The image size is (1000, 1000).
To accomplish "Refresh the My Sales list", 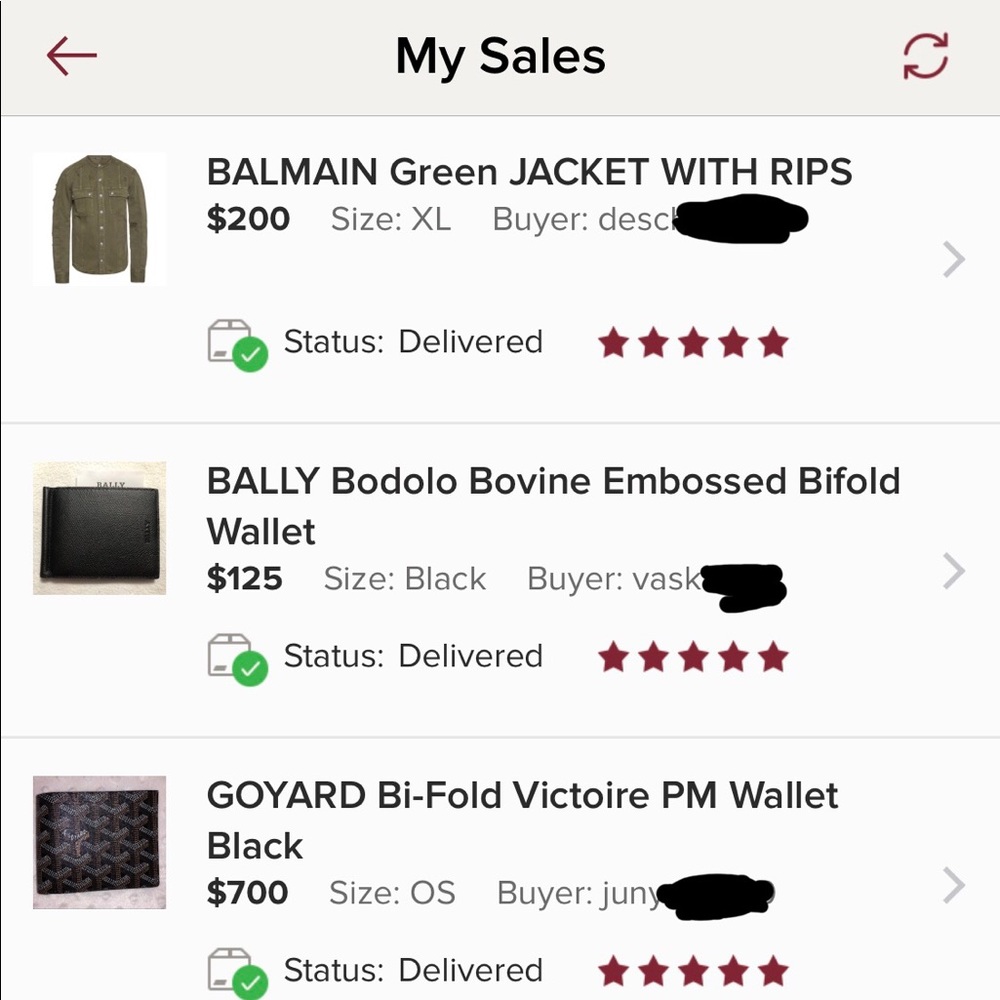I will 925,57.
